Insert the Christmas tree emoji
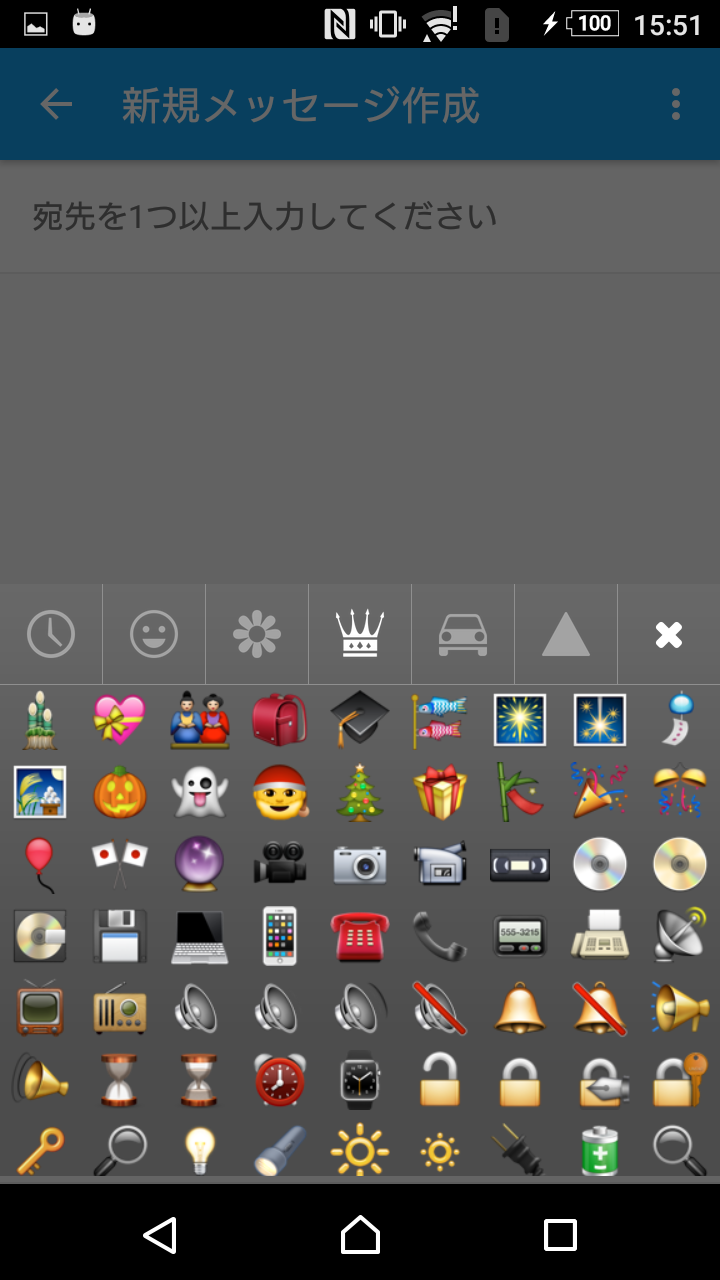The width and height of the screenshot is (720, 1280). pyautogui.click(x=360, y=791)
